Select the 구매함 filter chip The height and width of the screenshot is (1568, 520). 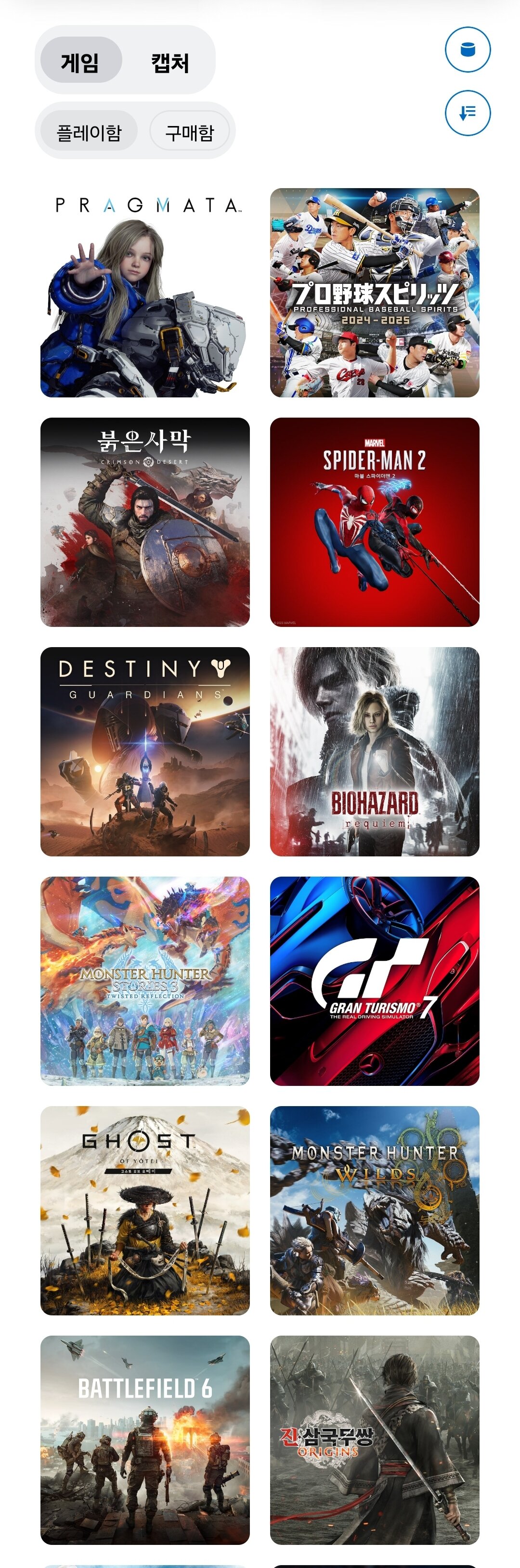point(189,132)
